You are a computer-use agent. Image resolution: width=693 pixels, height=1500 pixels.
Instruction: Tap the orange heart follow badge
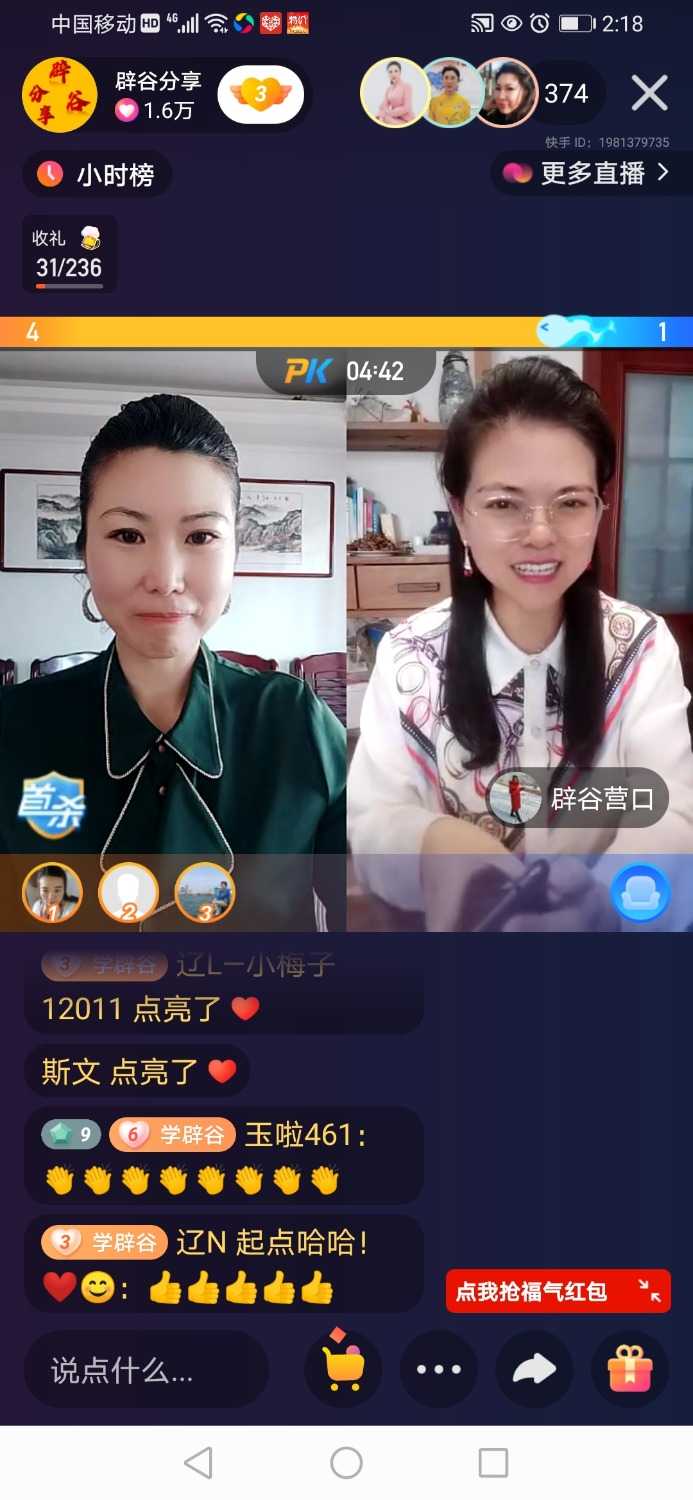(x=260, y=95)
